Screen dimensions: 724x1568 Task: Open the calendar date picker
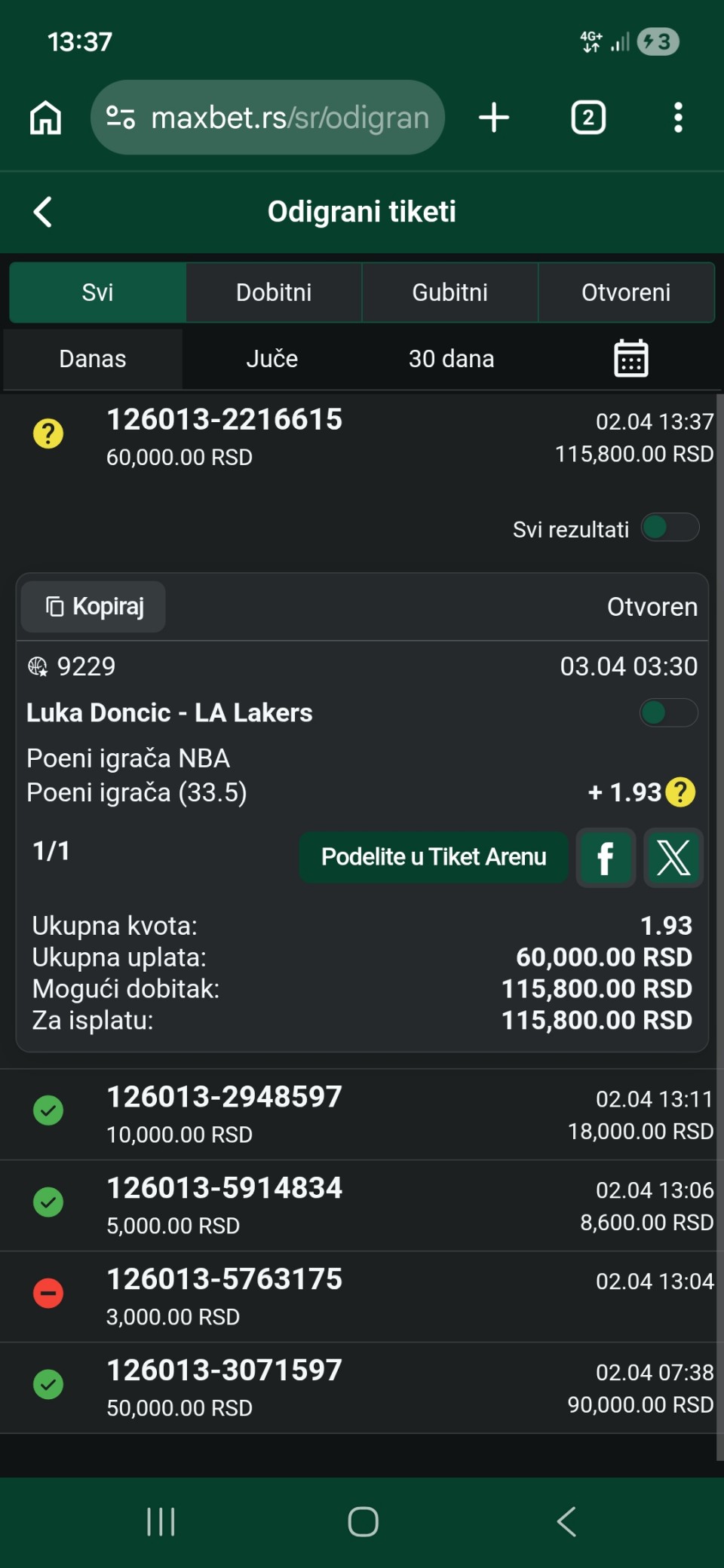[630, 359]
